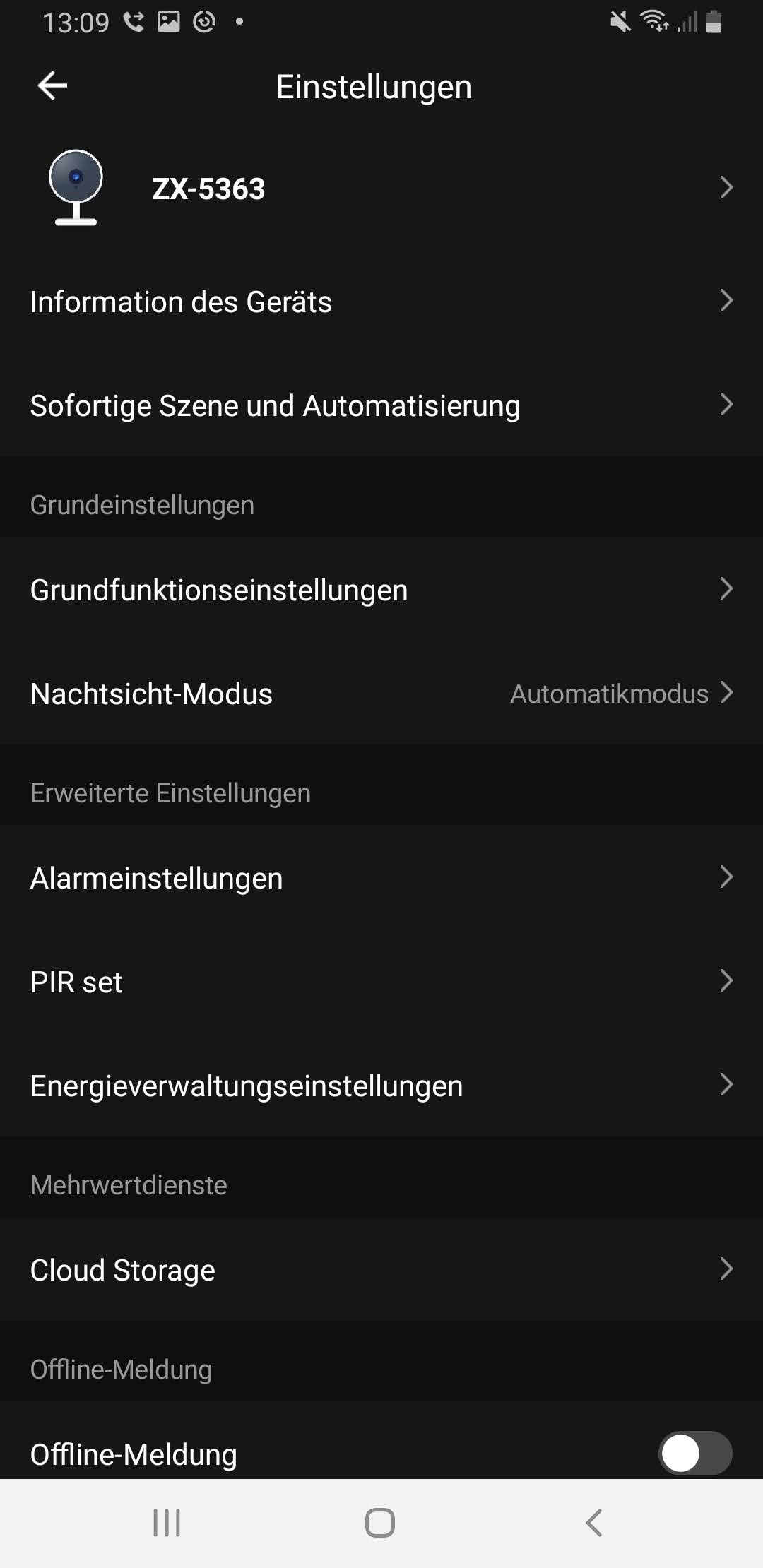Open the ZX-5363 device profile
Screen dimensions: 763x1568
381,188
